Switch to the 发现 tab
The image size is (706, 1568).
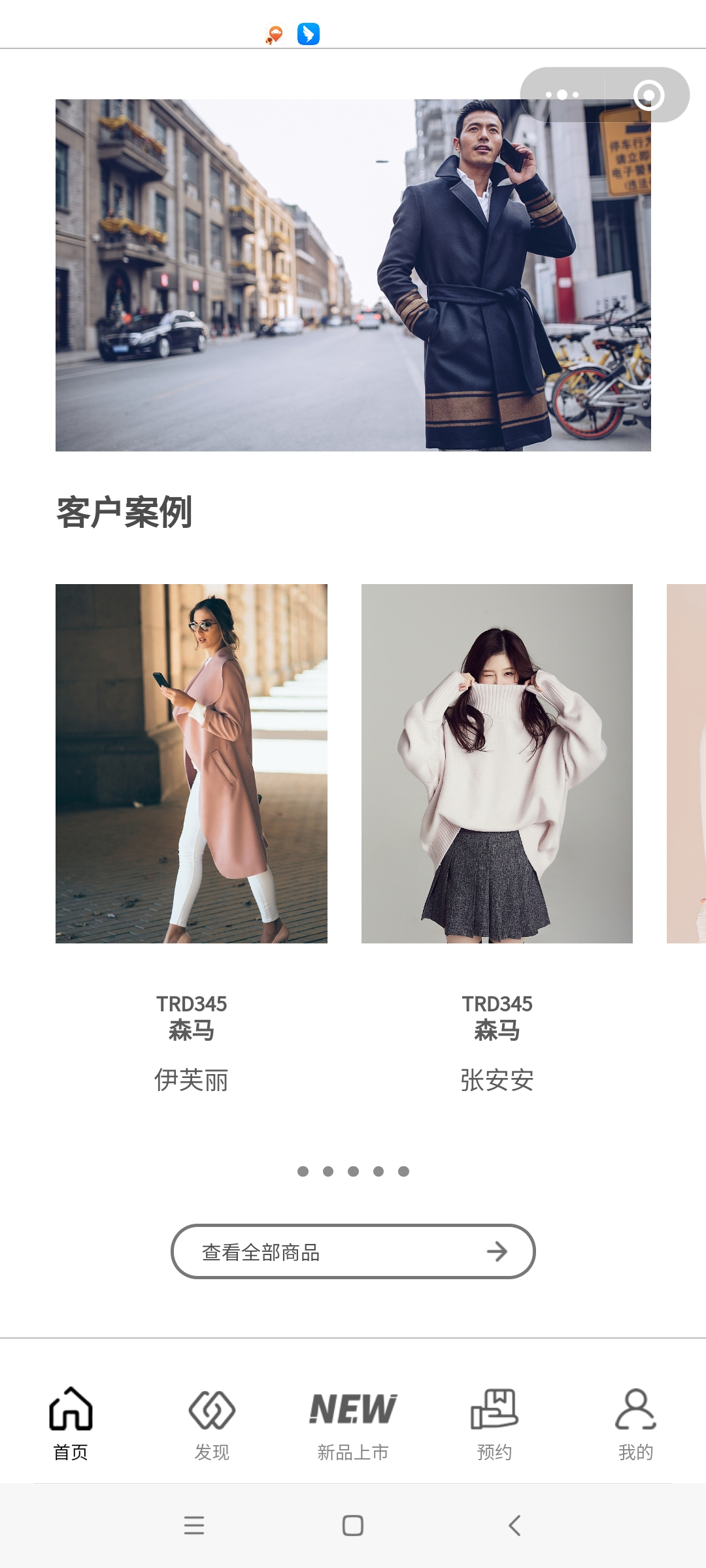click(212, 1422)
